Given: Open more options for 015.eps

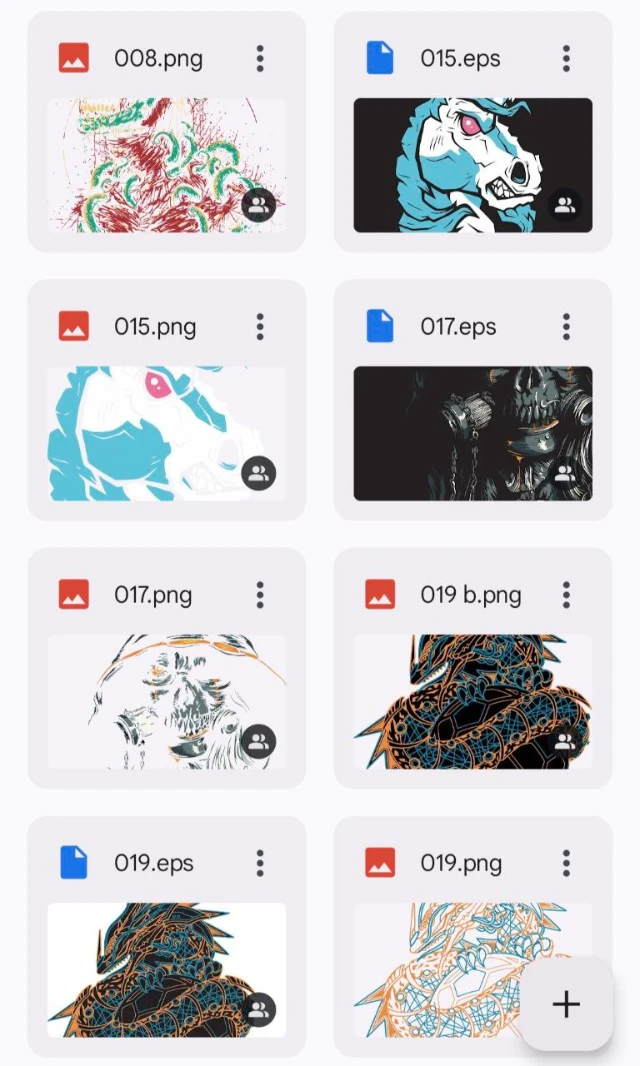Looking at the screenshot, I should click(566, 58).
